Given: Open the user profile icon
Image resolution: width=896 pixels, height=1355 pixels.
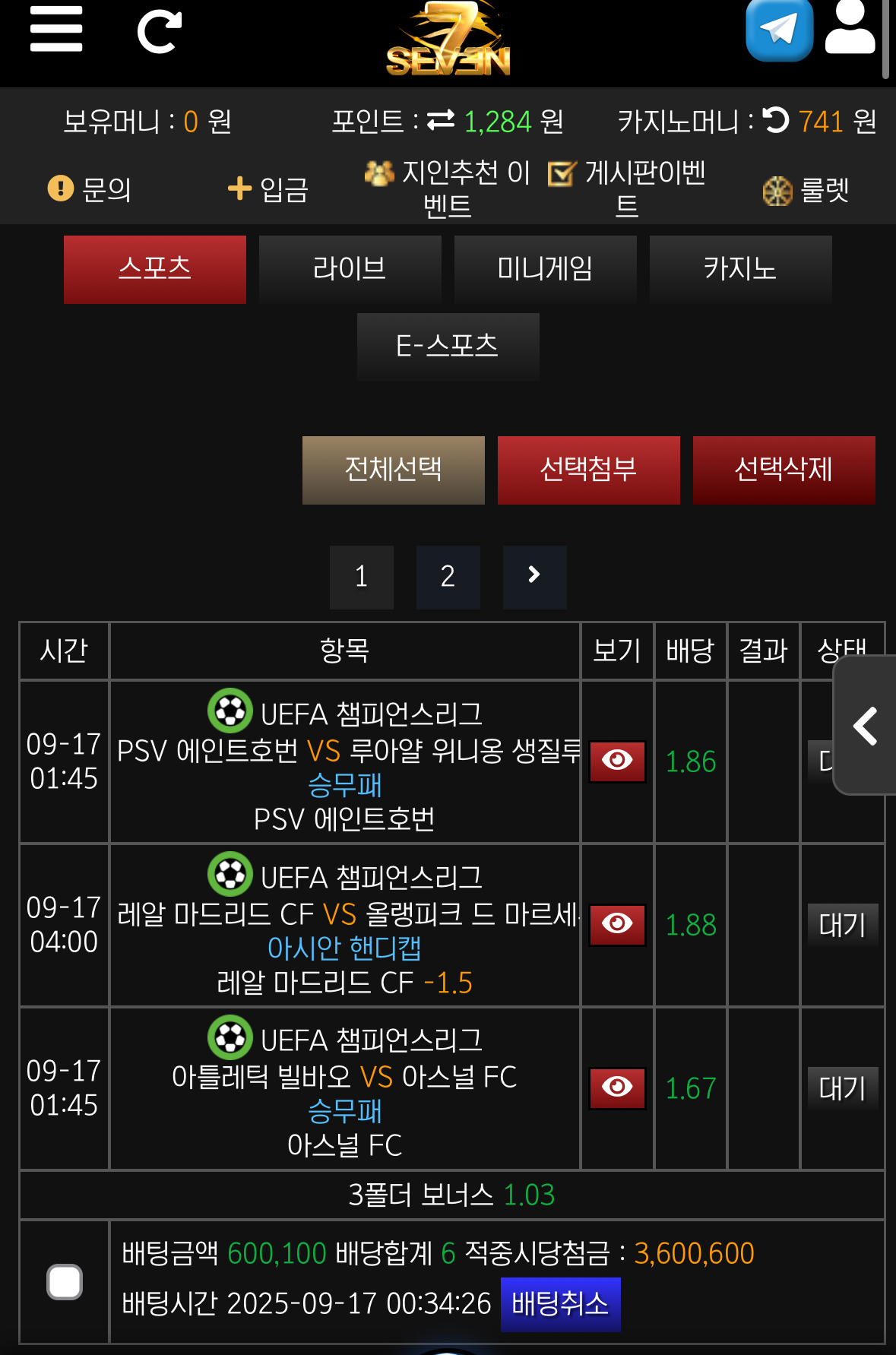Looking at the screenshot, I should 850,29.
